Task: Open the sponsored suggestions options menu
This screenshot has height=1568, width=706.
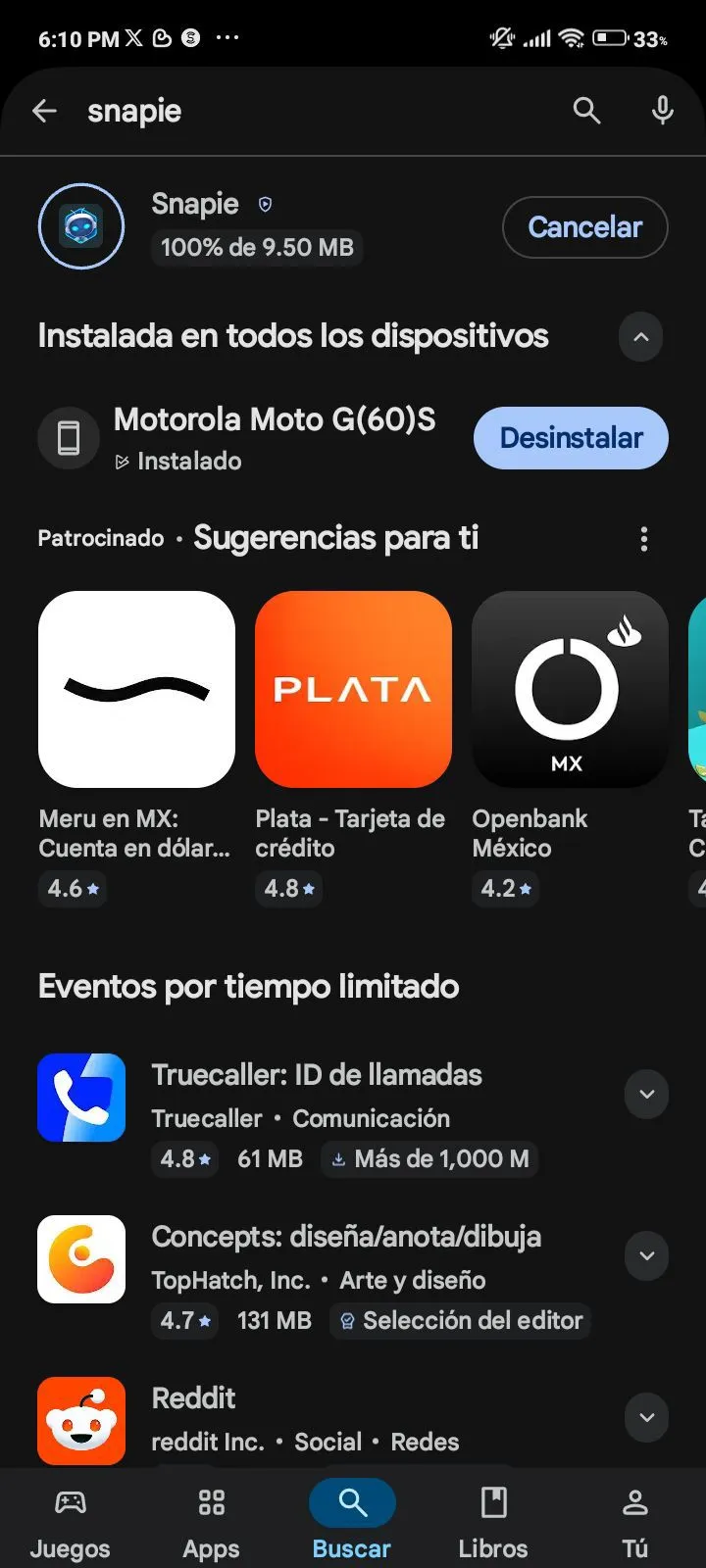Action: click(x=644, y=538)
